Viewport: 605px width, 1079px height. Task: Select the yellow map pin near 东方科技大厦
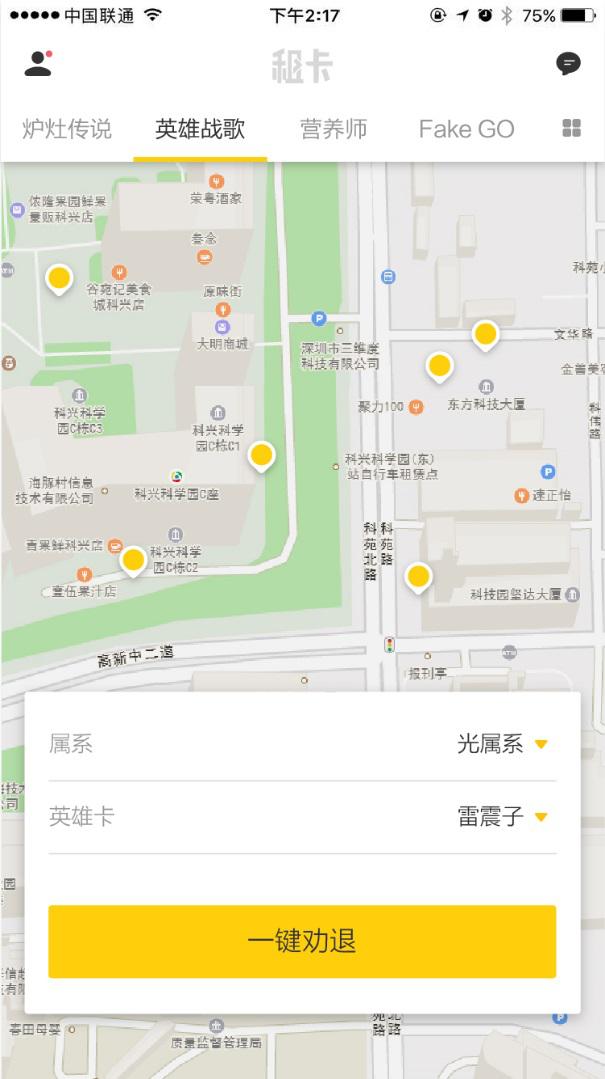(x=439, y=367)
